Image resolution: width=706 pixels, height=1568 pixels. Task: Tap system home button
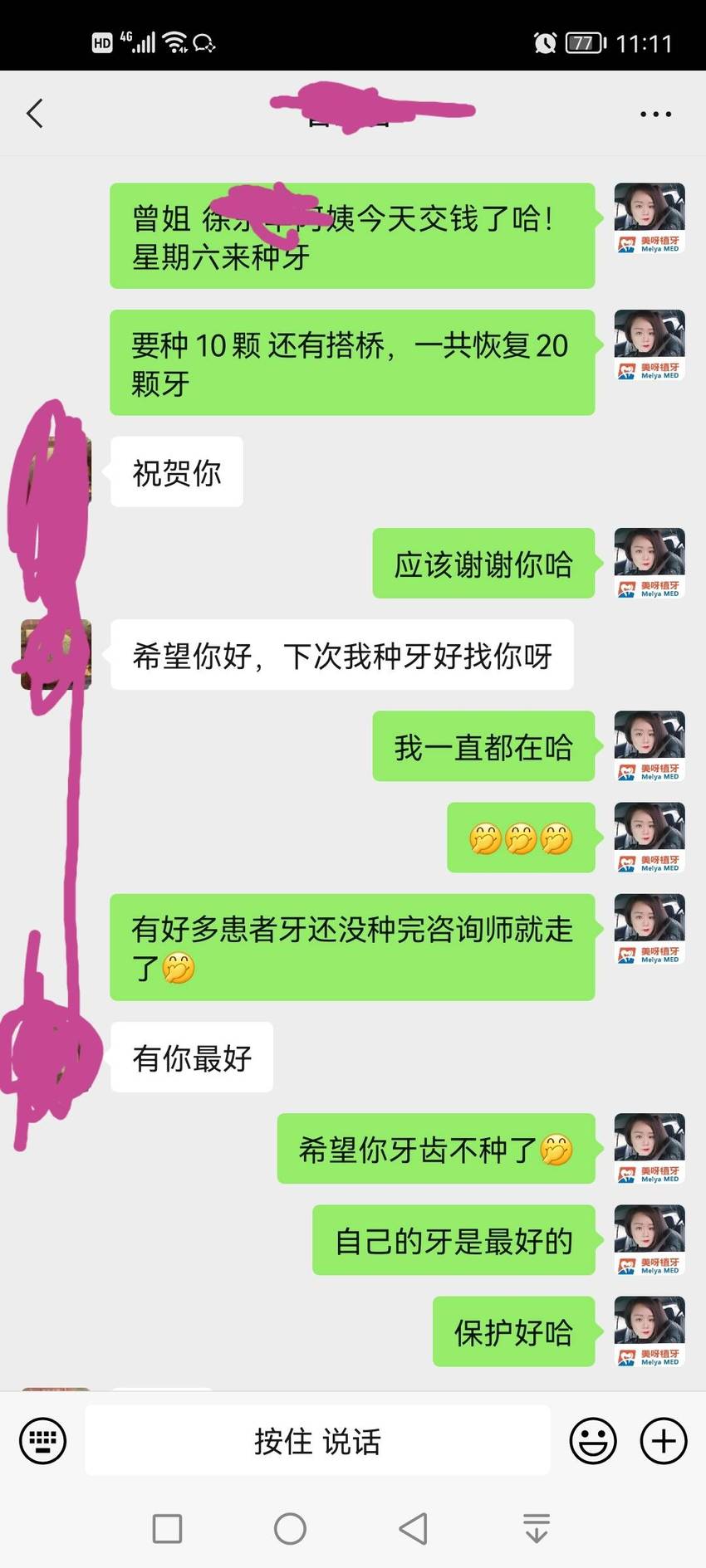[290, 1528]
